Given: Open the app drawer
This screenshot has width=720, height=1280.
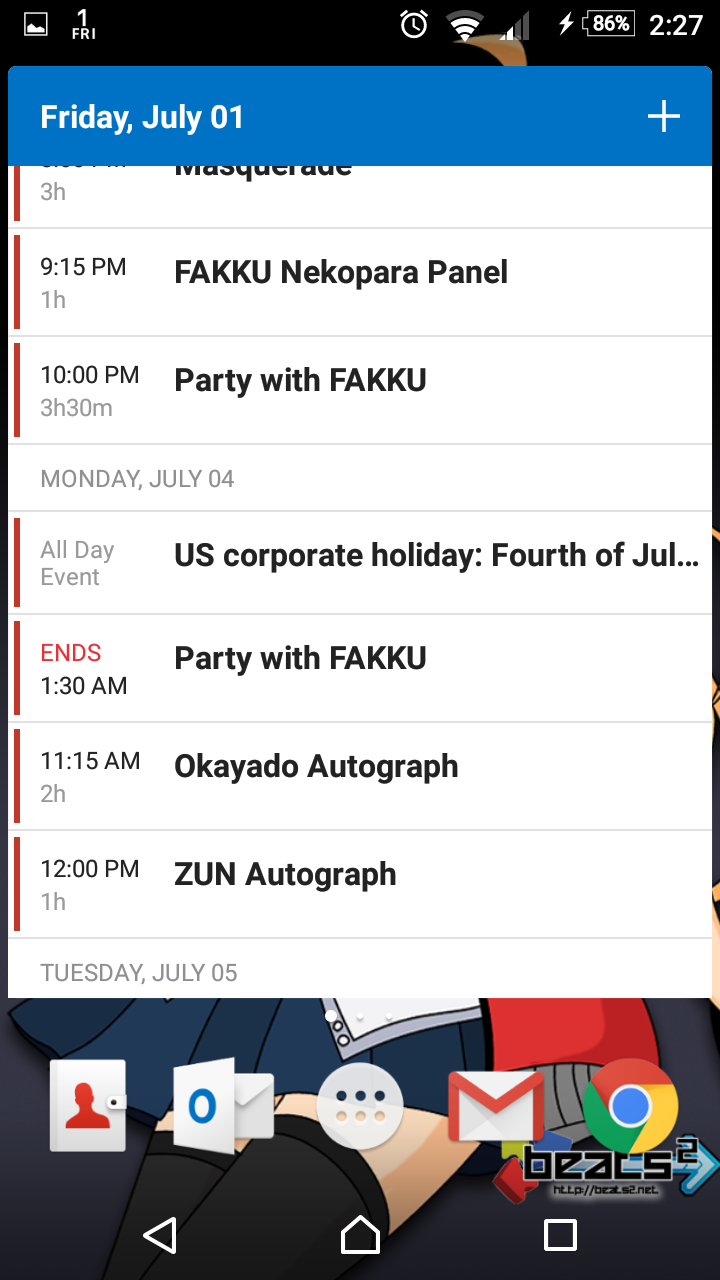Looking at the screenshot, I should [x=360, y=1106].
